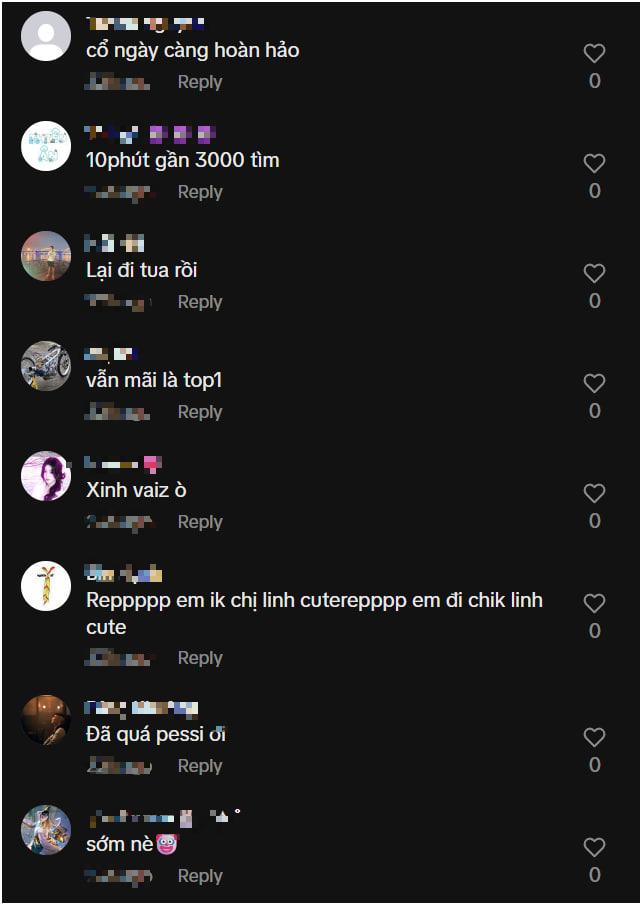Screen dimensions: 642x905
Task: Like the comment "Lại đi tua rồi"
Action: coord(594,274)
